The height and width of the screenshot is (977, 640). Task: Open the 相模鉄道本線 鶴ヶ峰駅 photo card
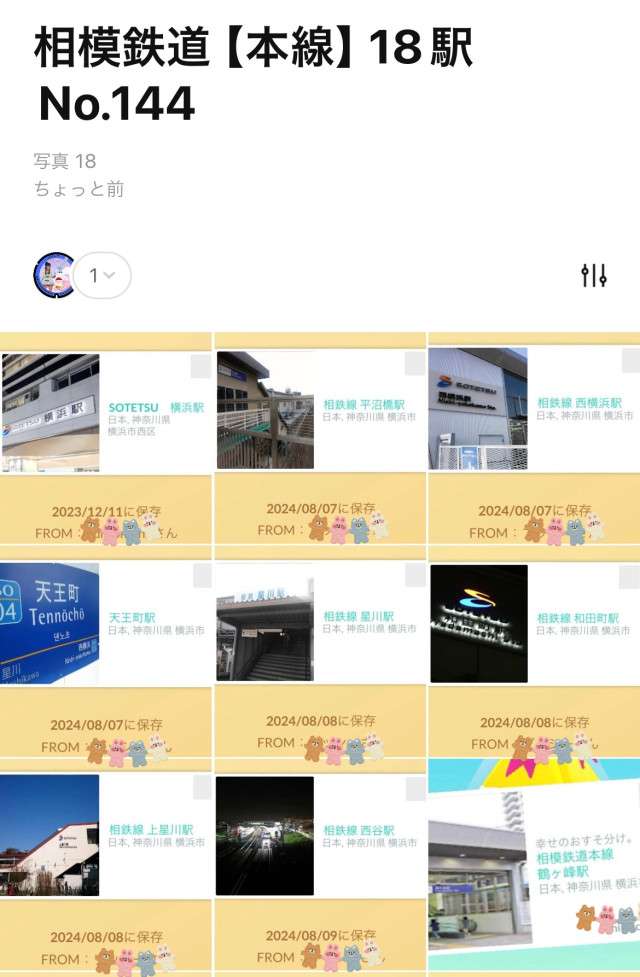click(x=533, y=868)
